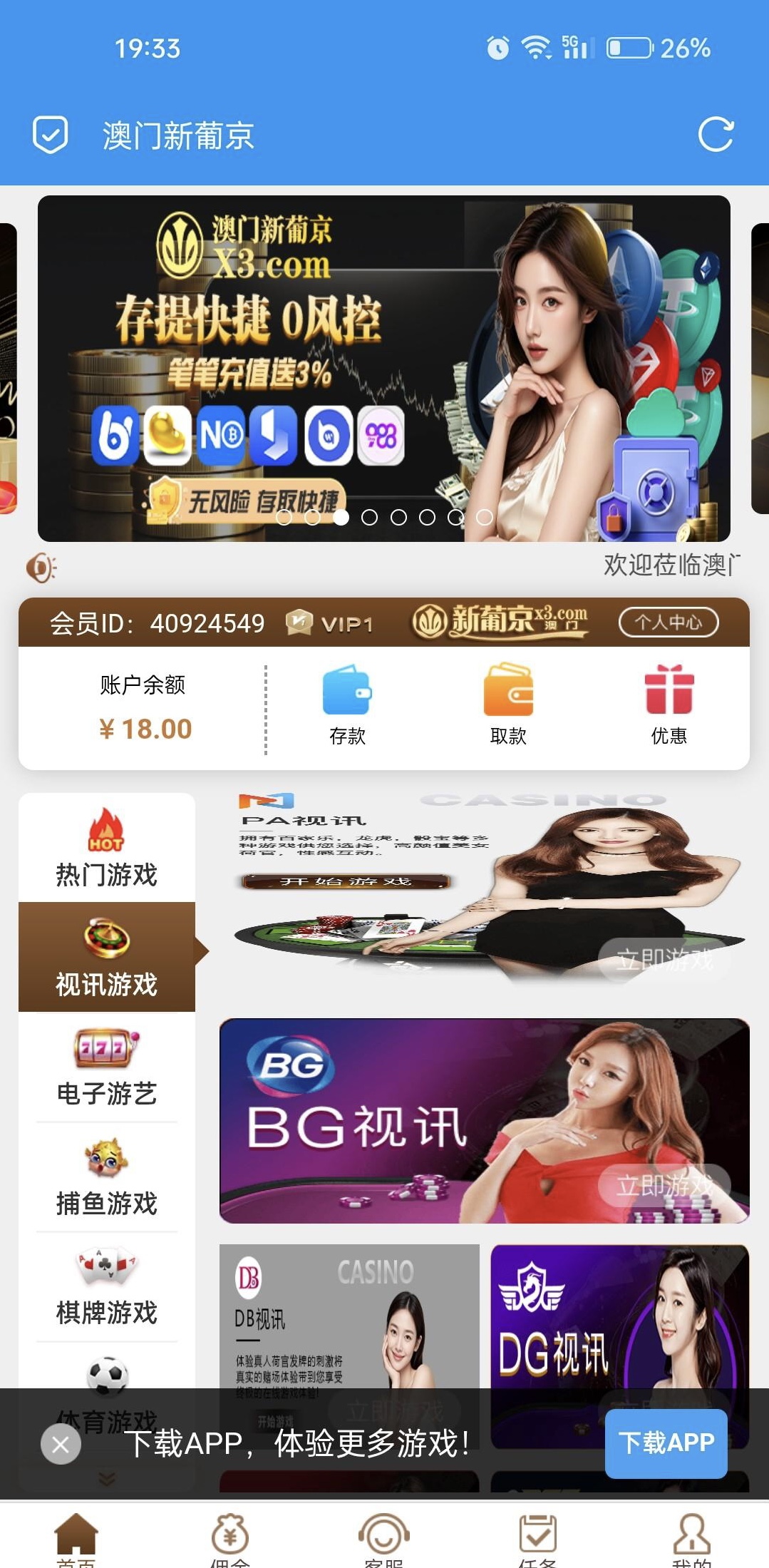
Task: Open 个人中心 personal center
Action: pos(668,622)
